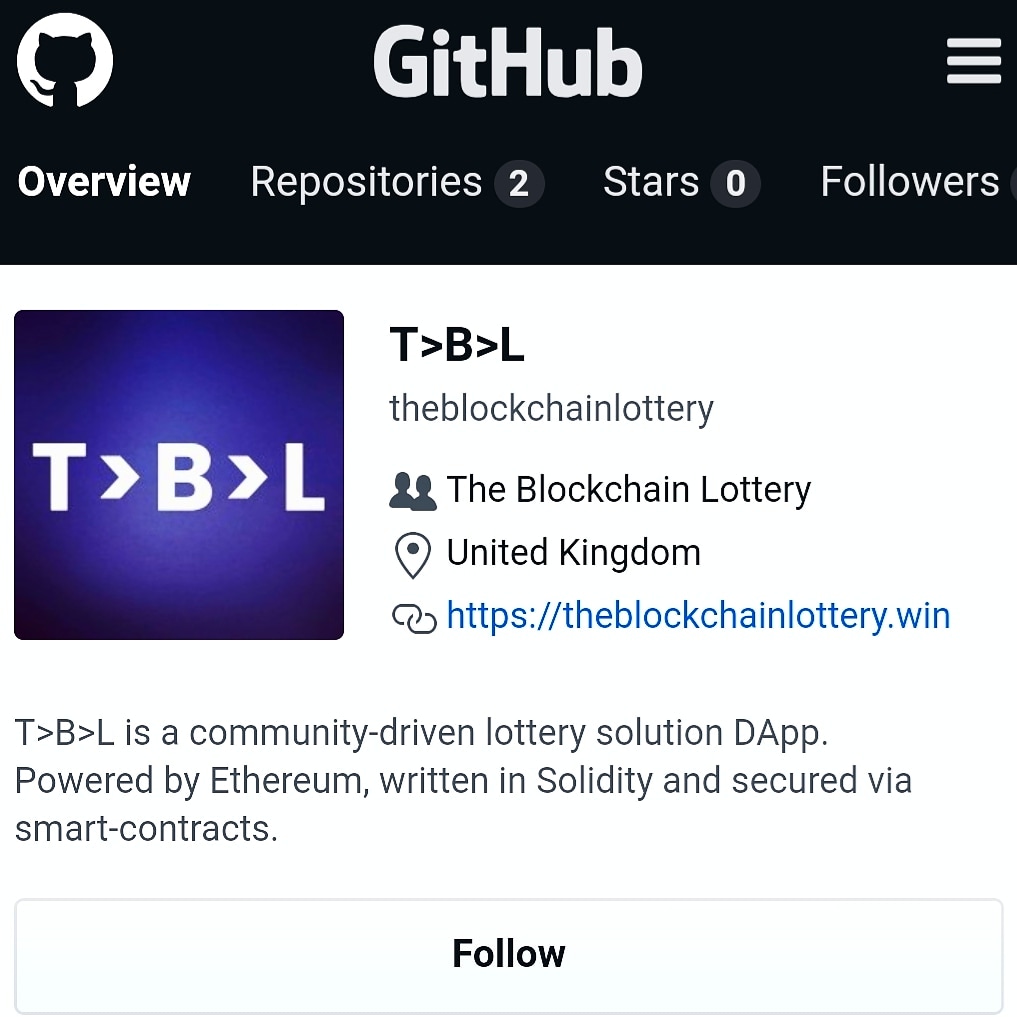Switch to the Stars tab
1017x1017 pixels.
pos(681,182)
